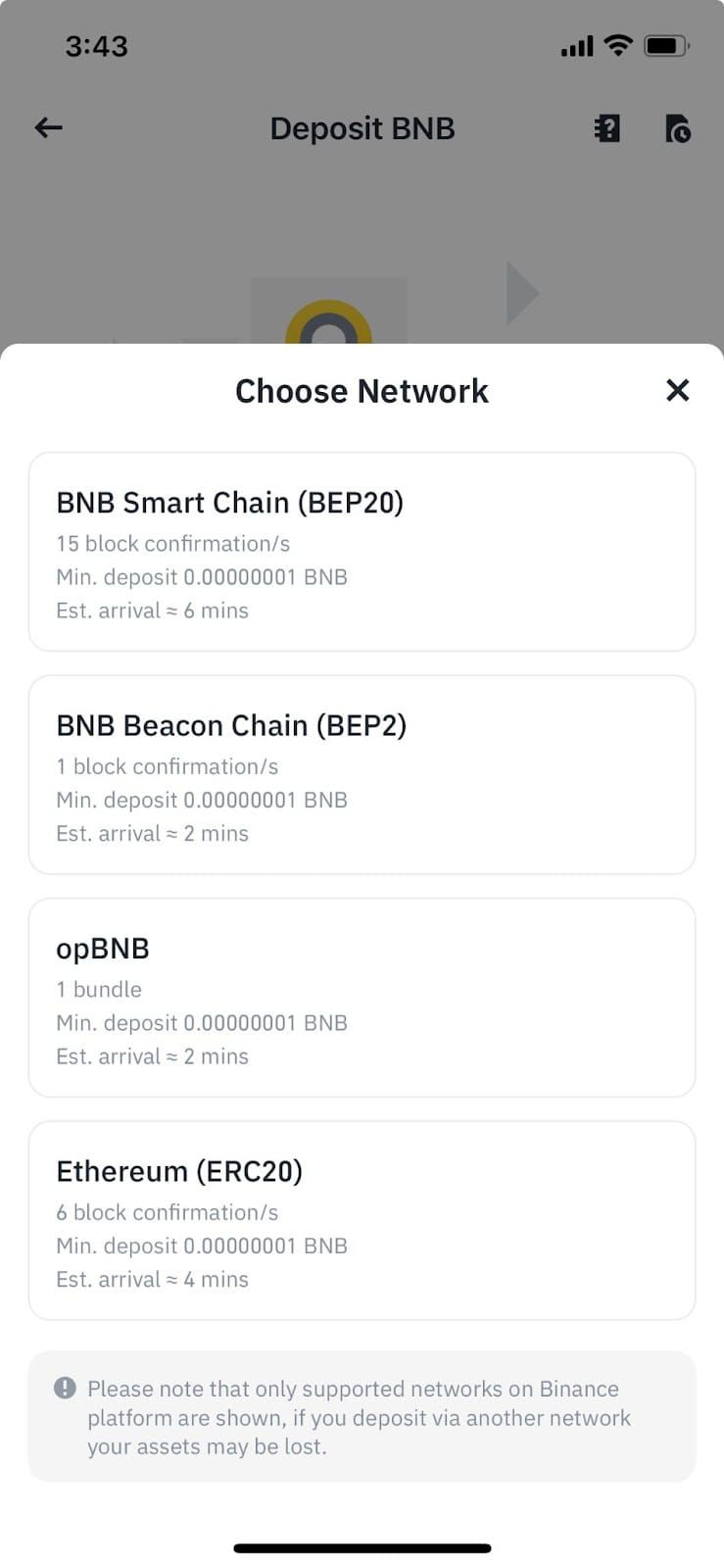Pick the Ethereum (ERC20) network
Image resolution: width=724 pixels, height=1568 pixels.
tap(362, 1220)
